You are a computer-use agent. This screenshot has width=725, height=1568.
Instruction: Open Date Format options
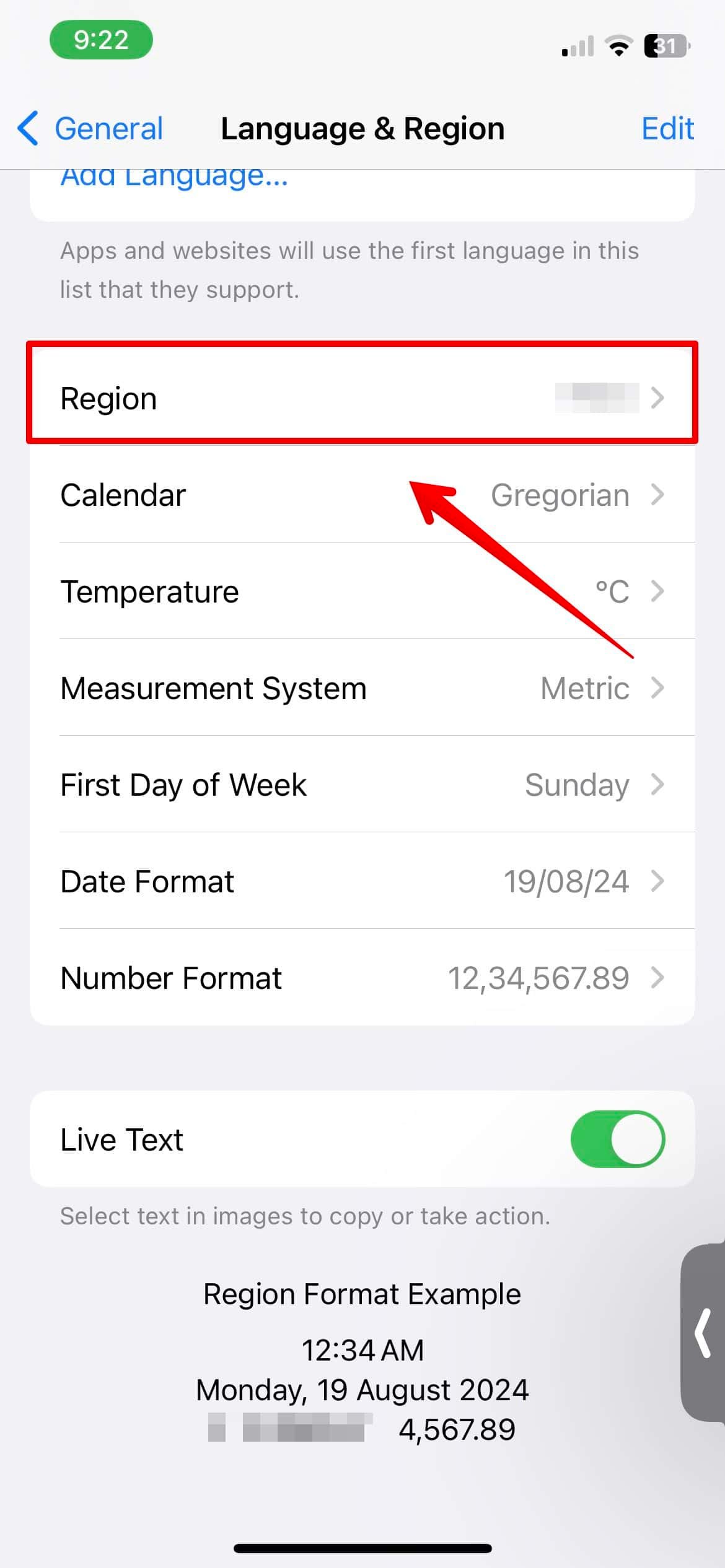pos(362,881)
